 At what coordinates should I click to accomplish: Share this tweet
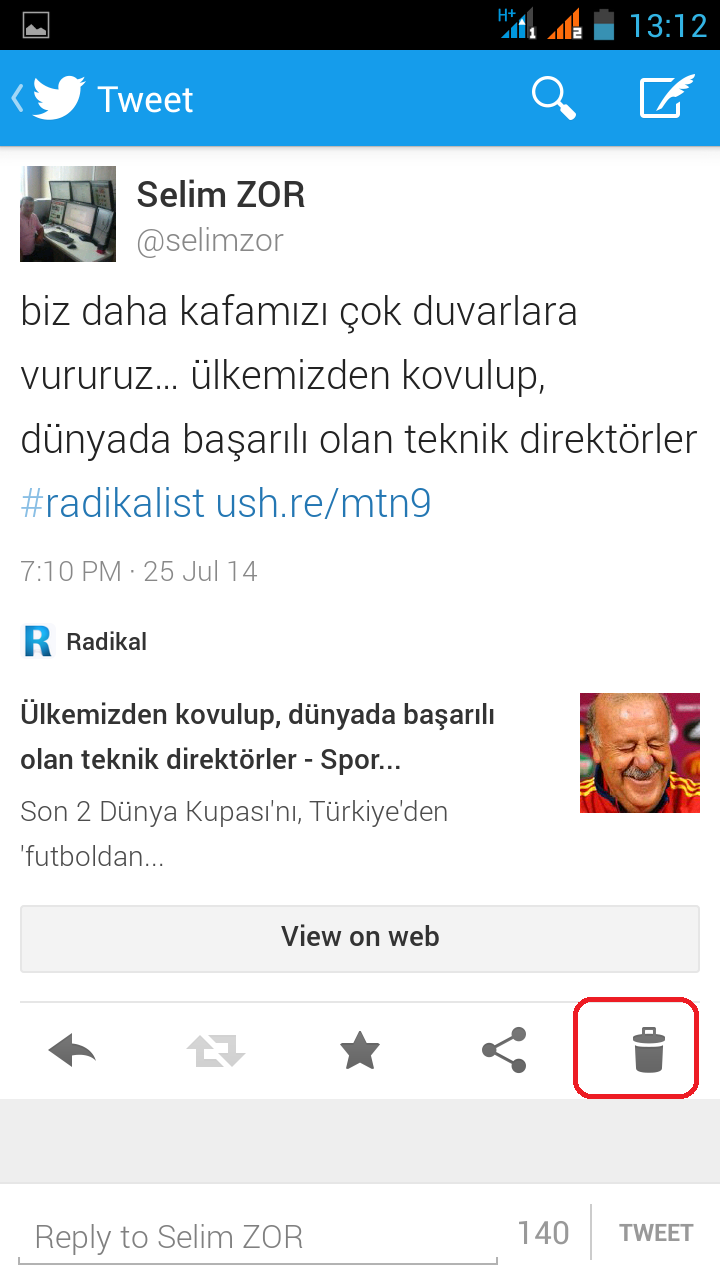click(504, 1051)
